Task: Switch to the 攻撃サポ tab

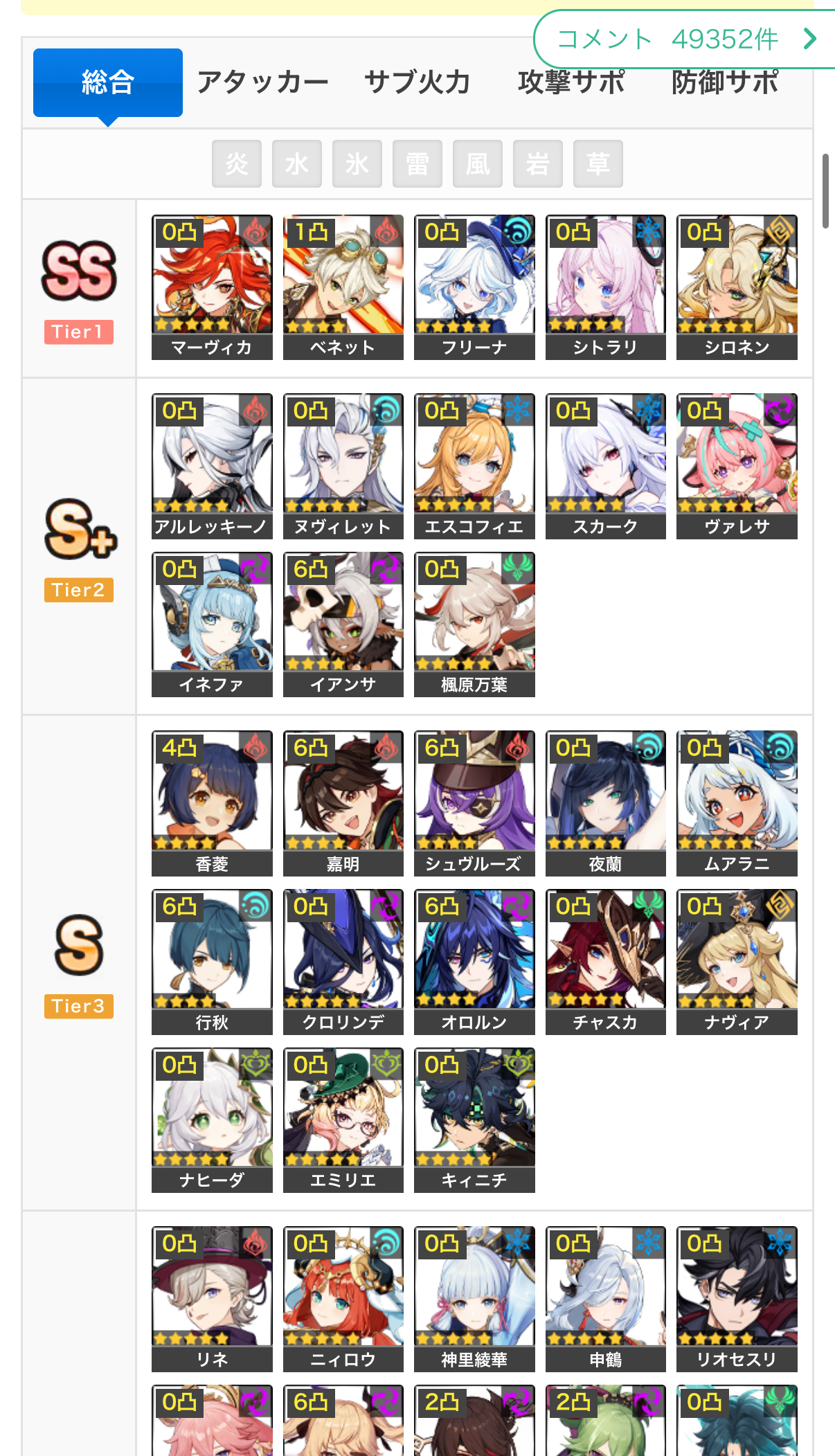Action: (x=571, y=82)
